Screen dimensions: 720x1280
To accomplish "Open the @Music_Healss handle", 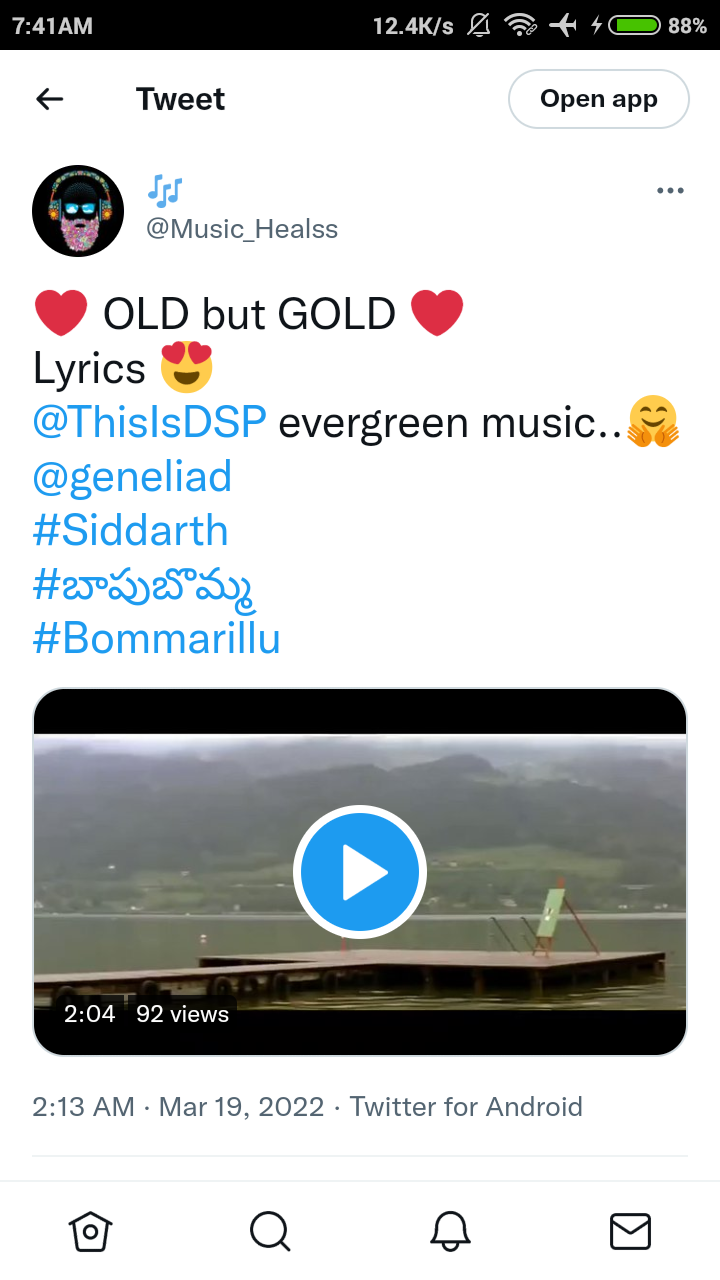I will pos(242,229).
